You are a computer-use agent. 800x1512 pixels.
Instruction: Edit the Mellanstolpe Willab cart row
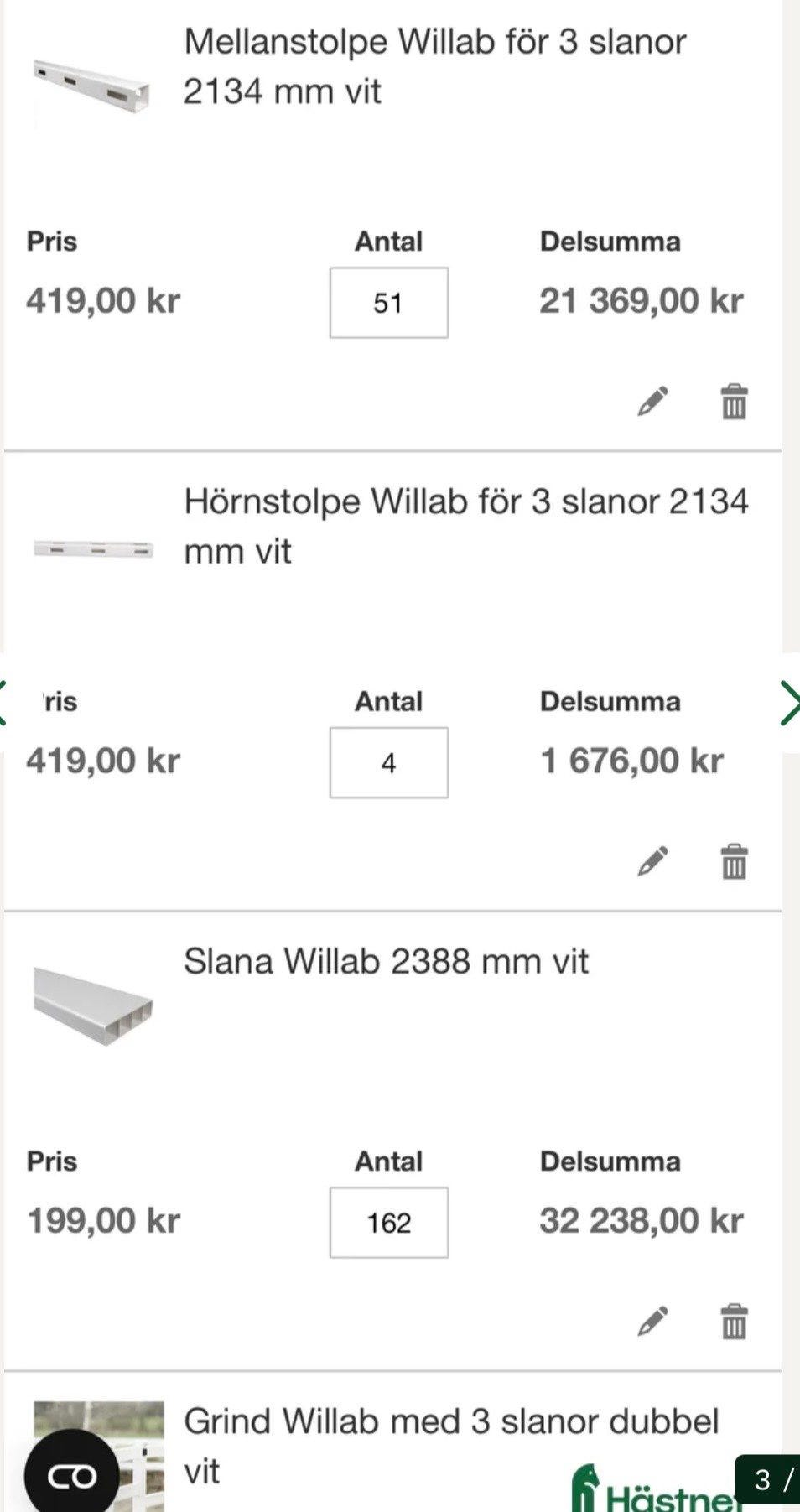[x=652, y=401]
